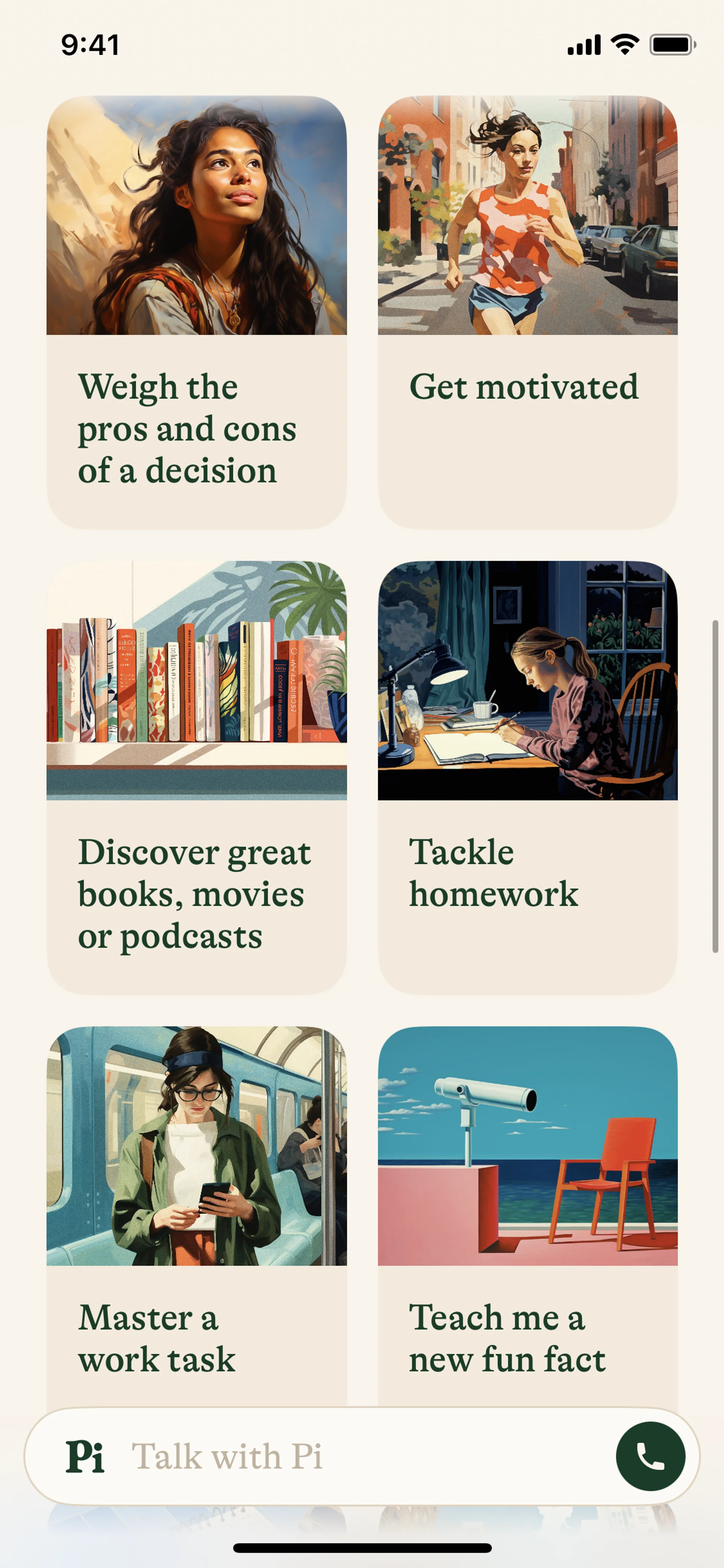
Task: Select 'Teach me a new fun fact'
Action: (x=528, y=1211)
